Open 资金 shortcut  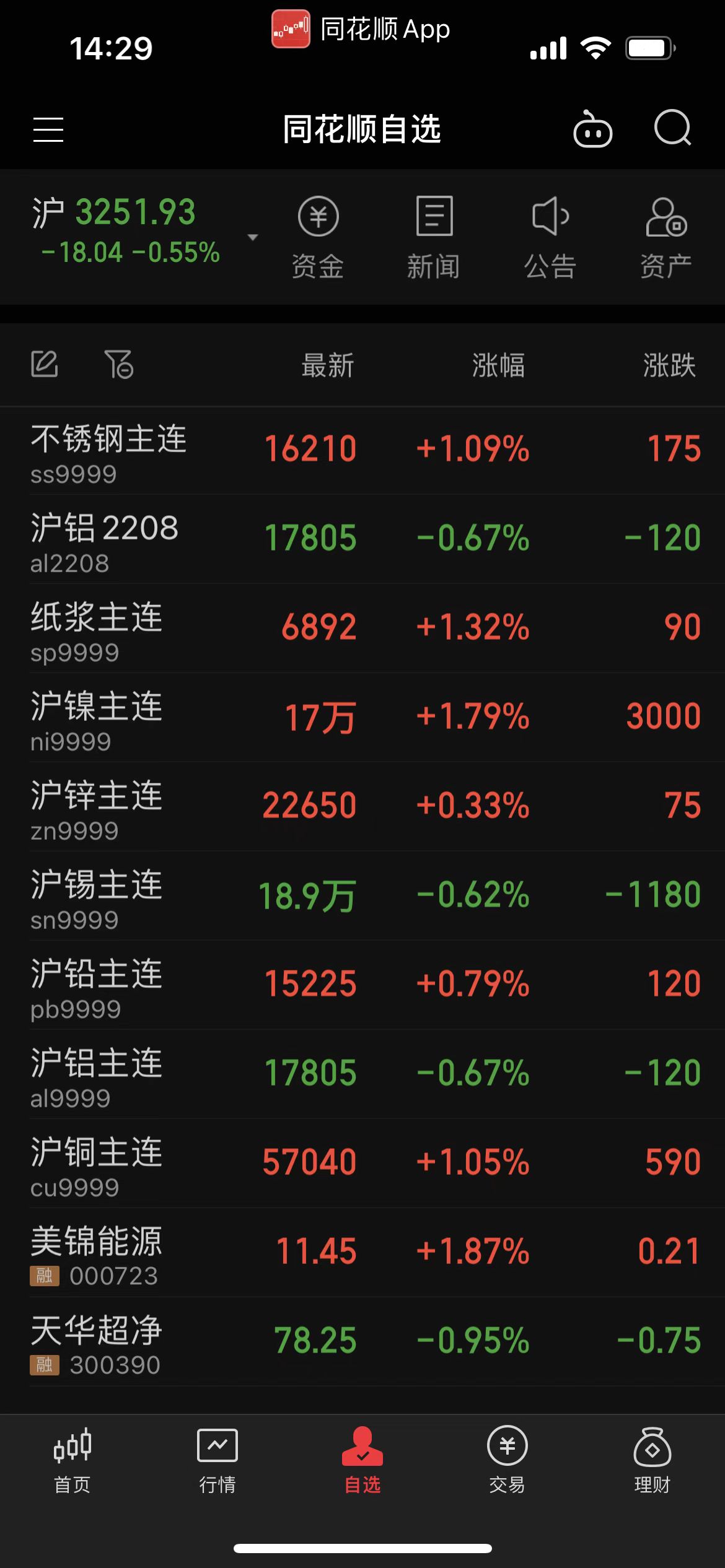click(x=318, y=238)
